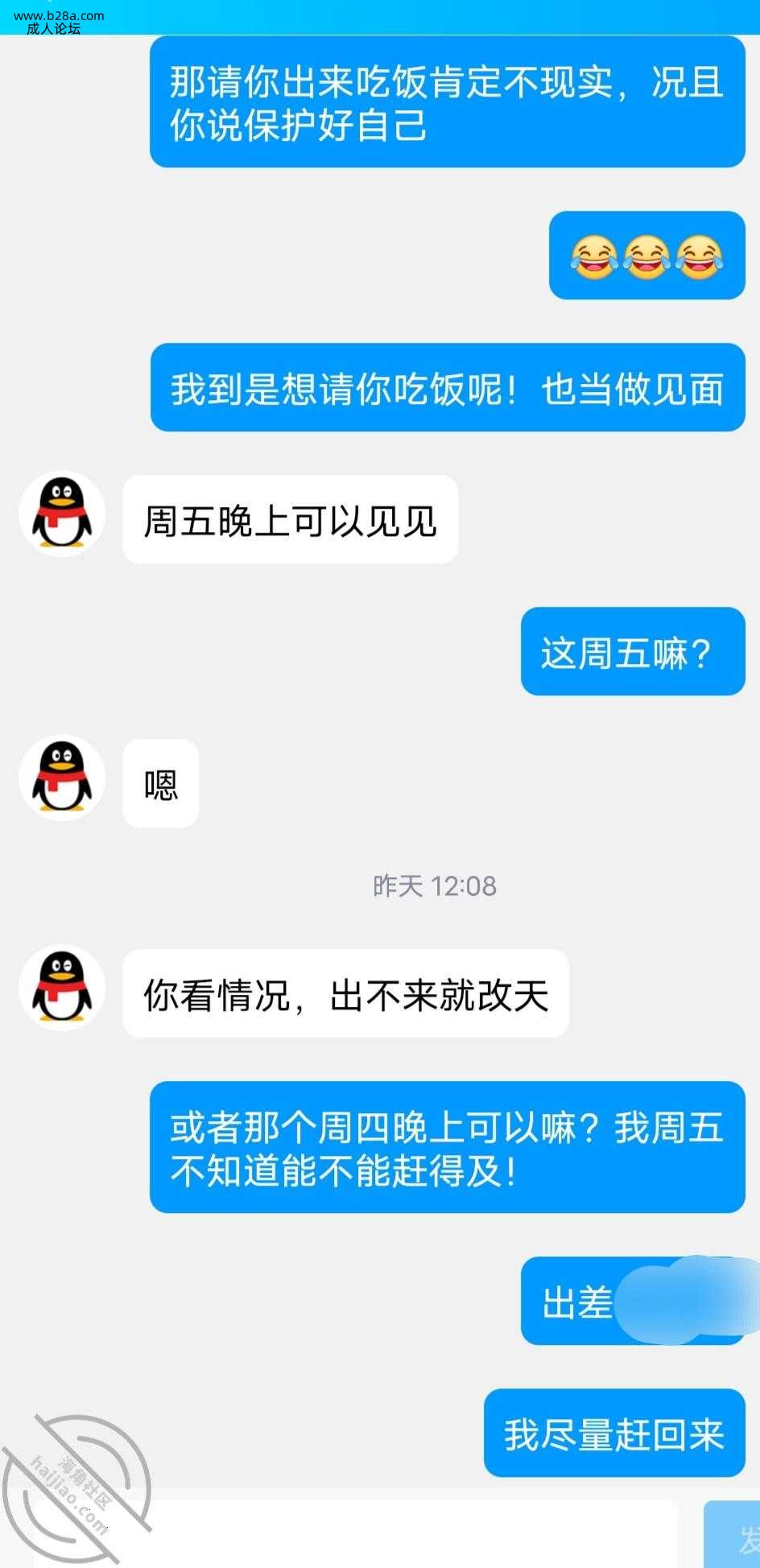Viewport: 760px width, 1568px height.
Task: Tap avatar beside 你看情况,出不来就改天
Action: 62,988
